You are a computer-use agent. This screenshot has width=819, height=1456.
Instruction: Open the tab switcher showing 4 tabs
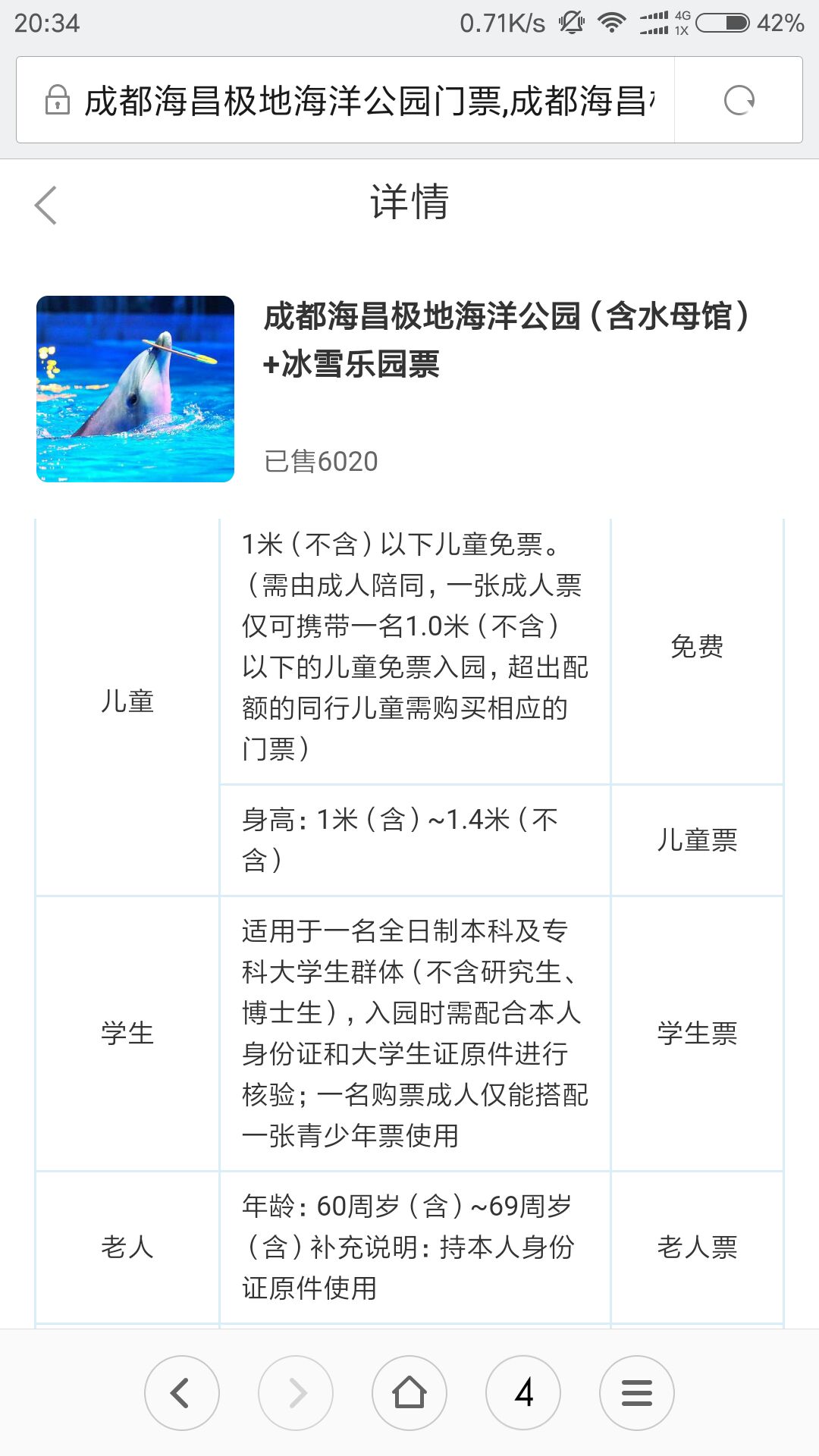[x=523, y=1393]
